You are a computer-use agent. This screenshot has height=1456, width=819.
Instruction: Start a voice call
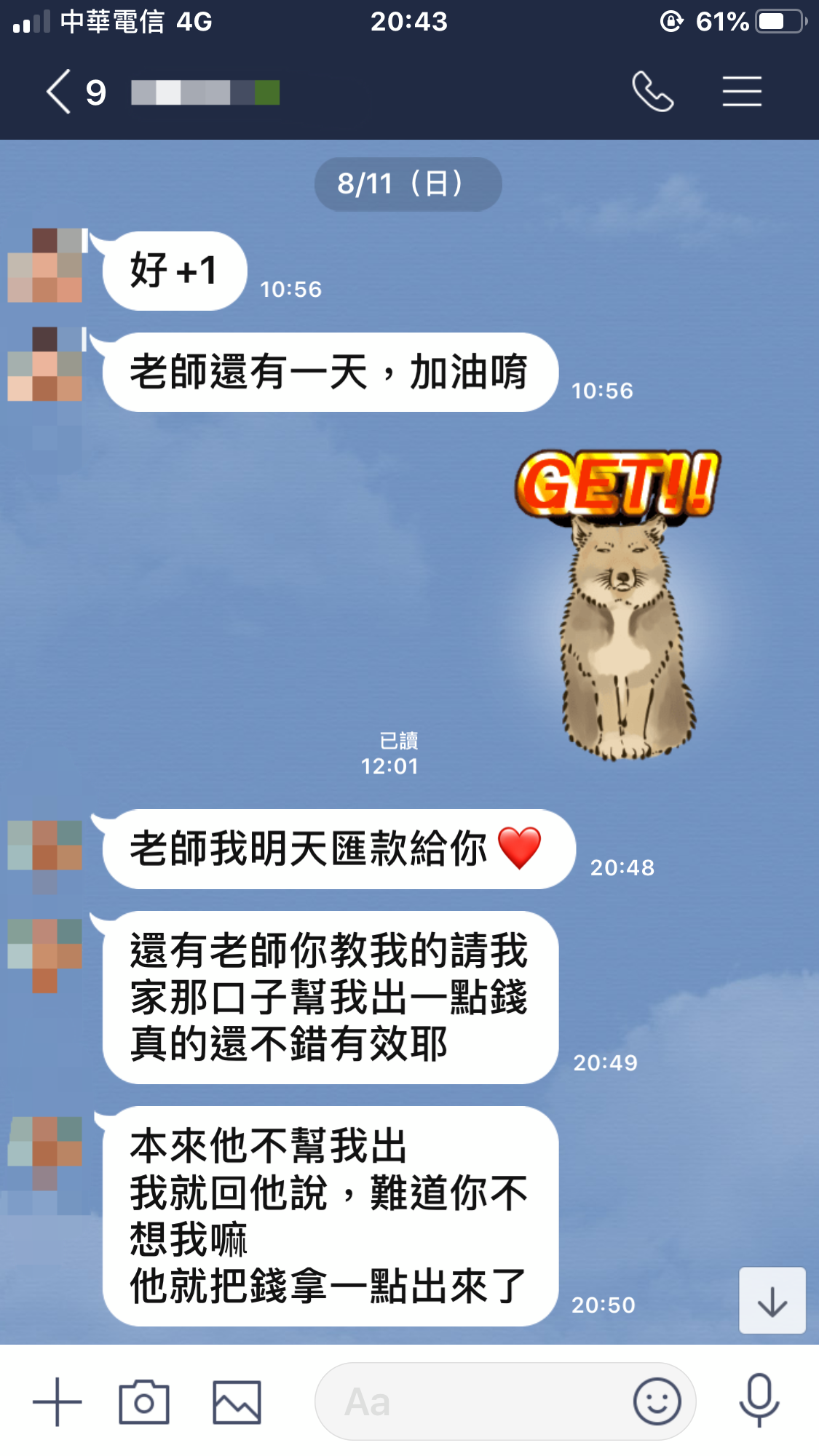pyautogui.click(x=652, y=92)
